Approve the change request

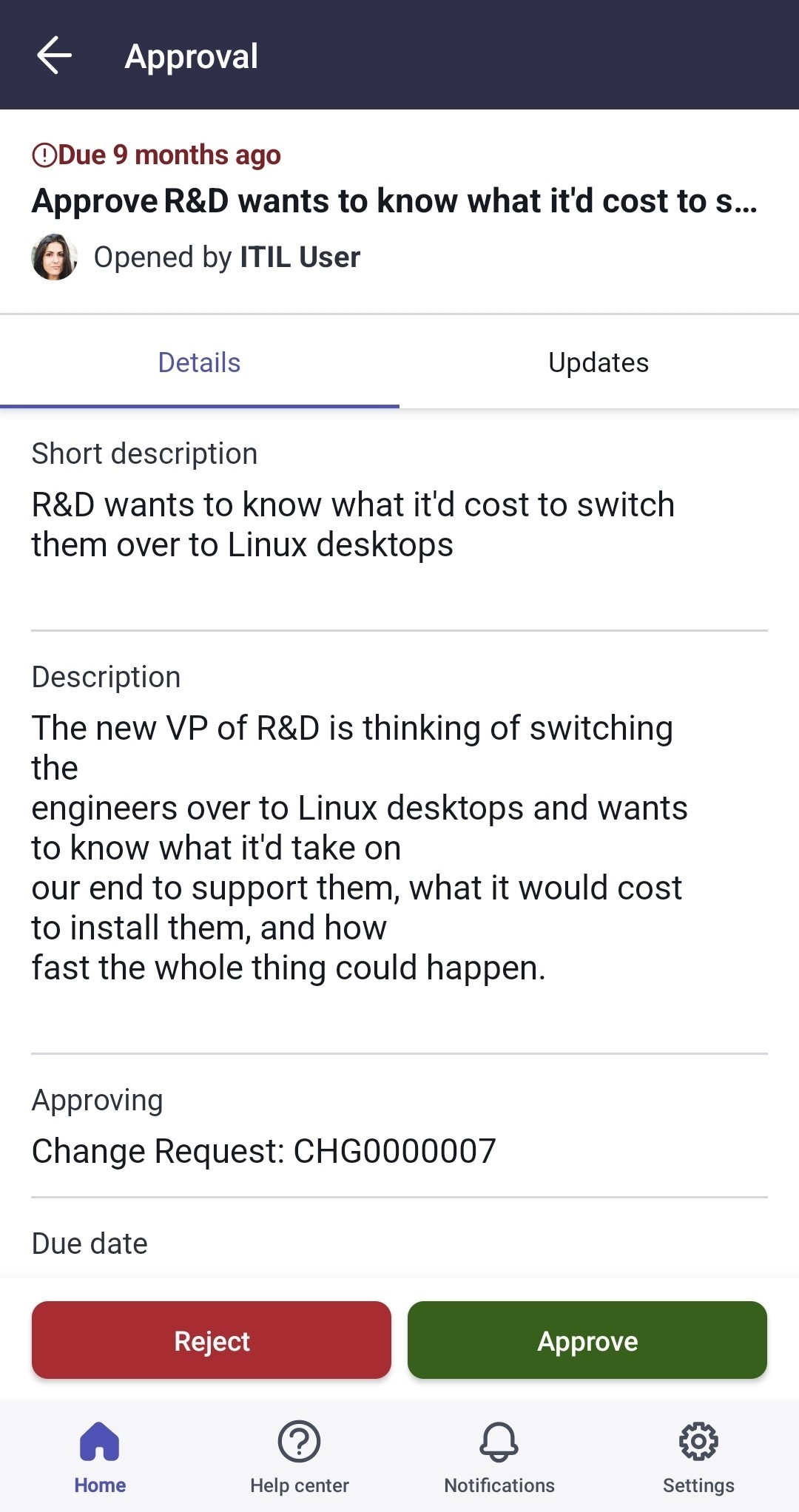[x=587, y=1340]
